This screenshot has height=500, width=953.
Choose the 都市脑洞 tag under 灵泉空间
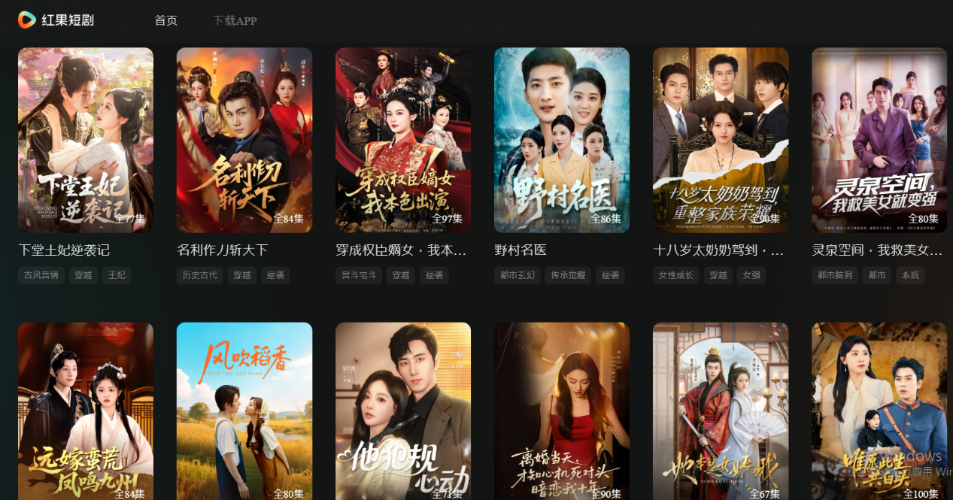coord(834,275)
